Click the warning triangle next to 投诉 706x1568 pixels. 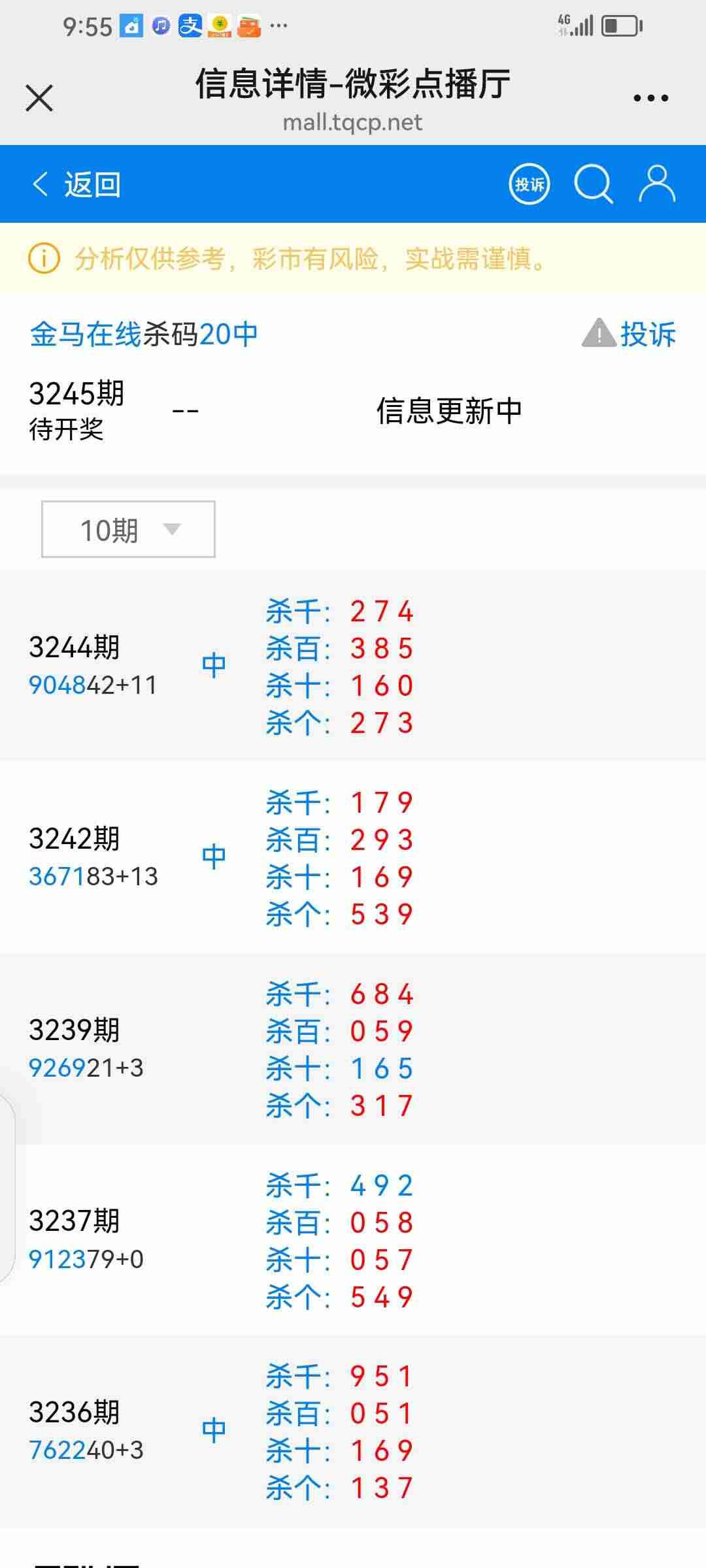[x=597, y=334]
